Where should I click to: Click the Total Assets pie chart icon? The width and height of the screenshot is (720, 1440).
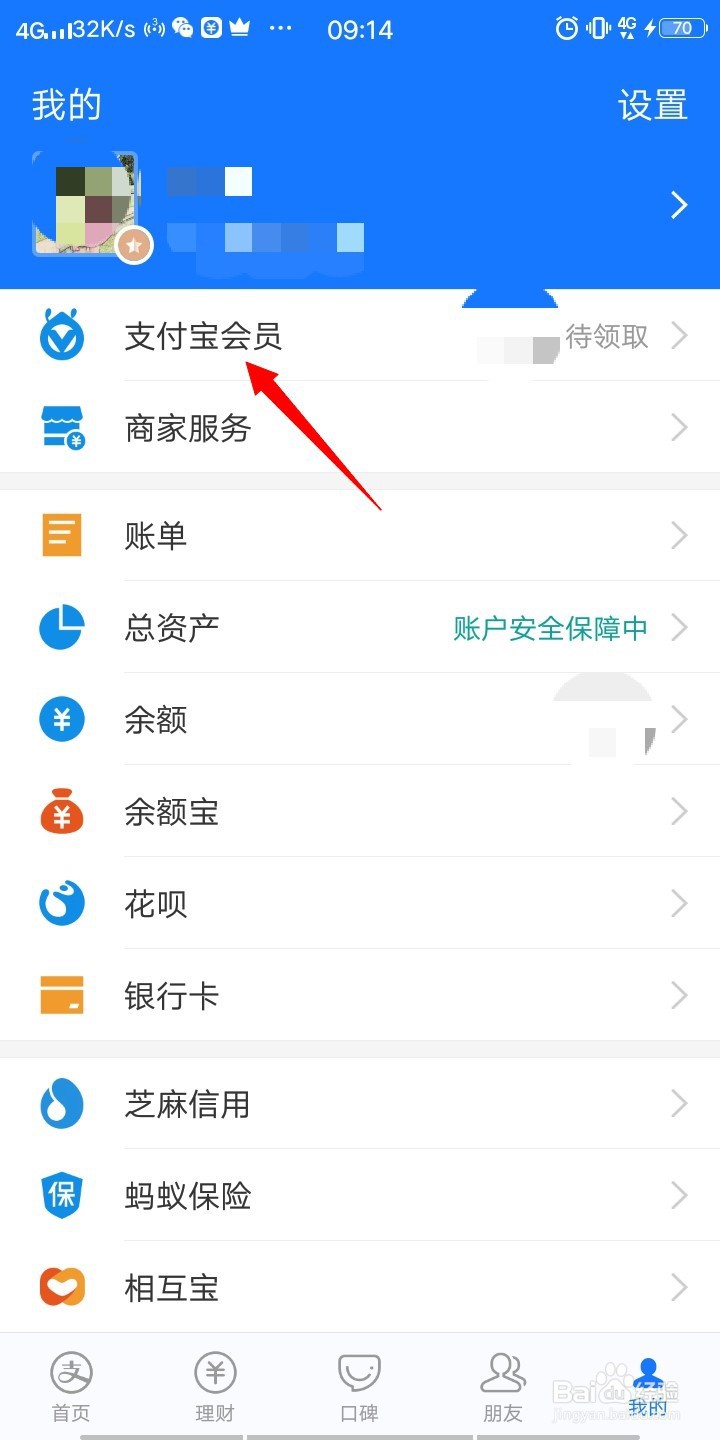point(61,627)
